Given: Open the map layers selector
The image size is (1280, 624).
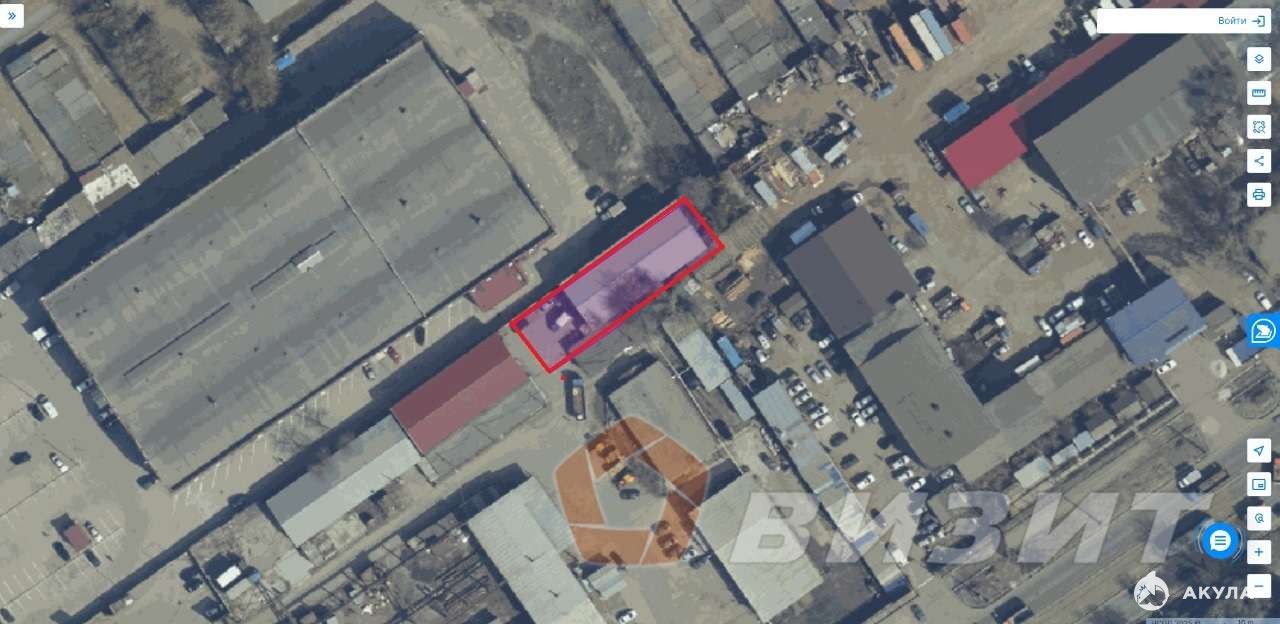Looking at the screenshot, I should coord(1258,59).
